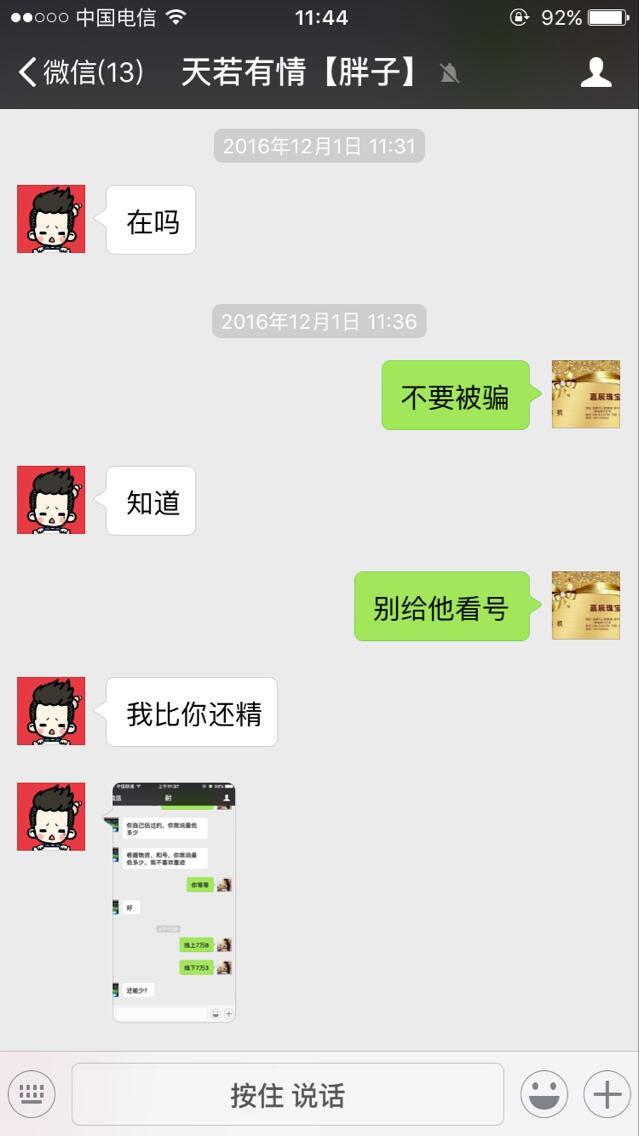The height and width of the screenshot is (1136, 639).
Task: Tap the 按住 说话 voice button
Action: point(288,1094)
